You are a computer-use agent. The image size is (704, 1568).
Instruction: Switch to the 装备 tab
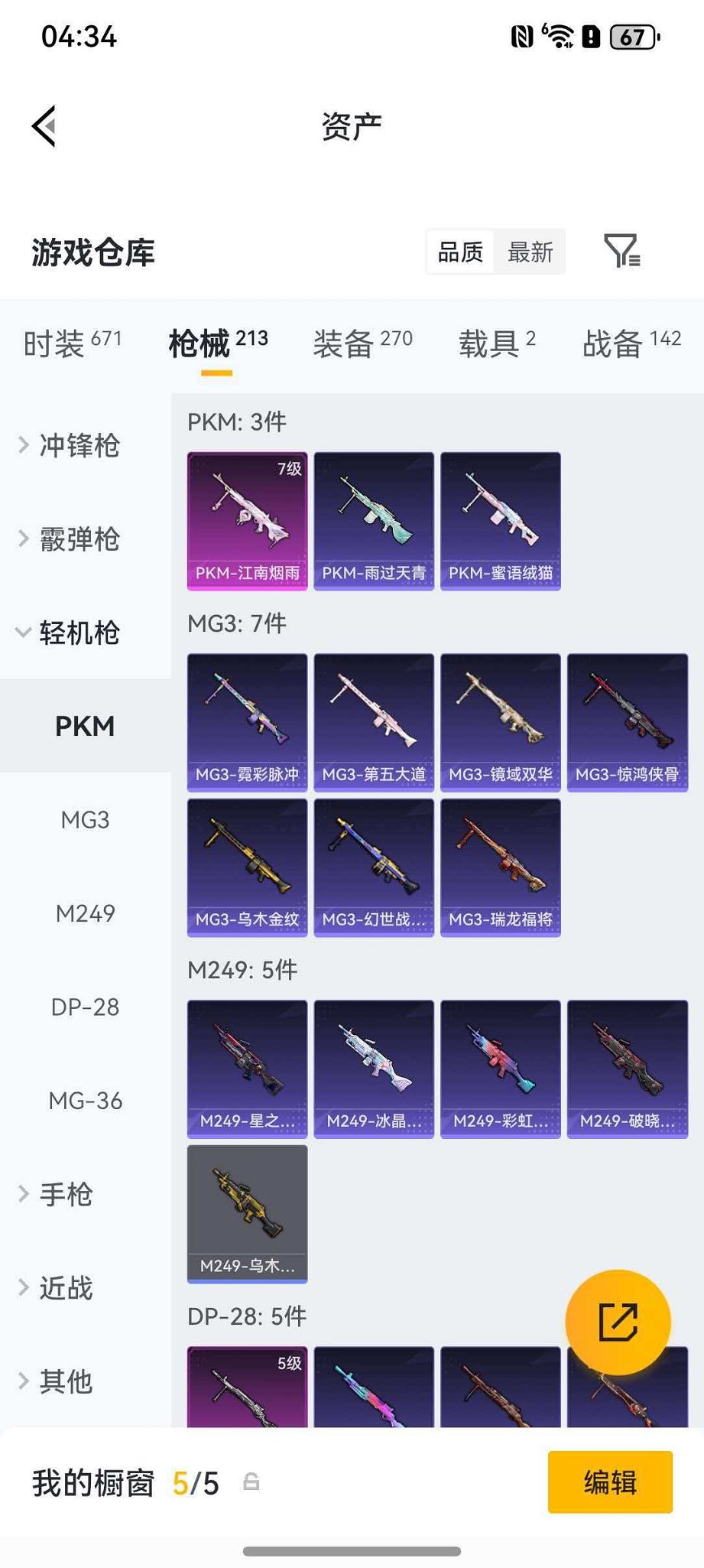[x=362, y=343]
